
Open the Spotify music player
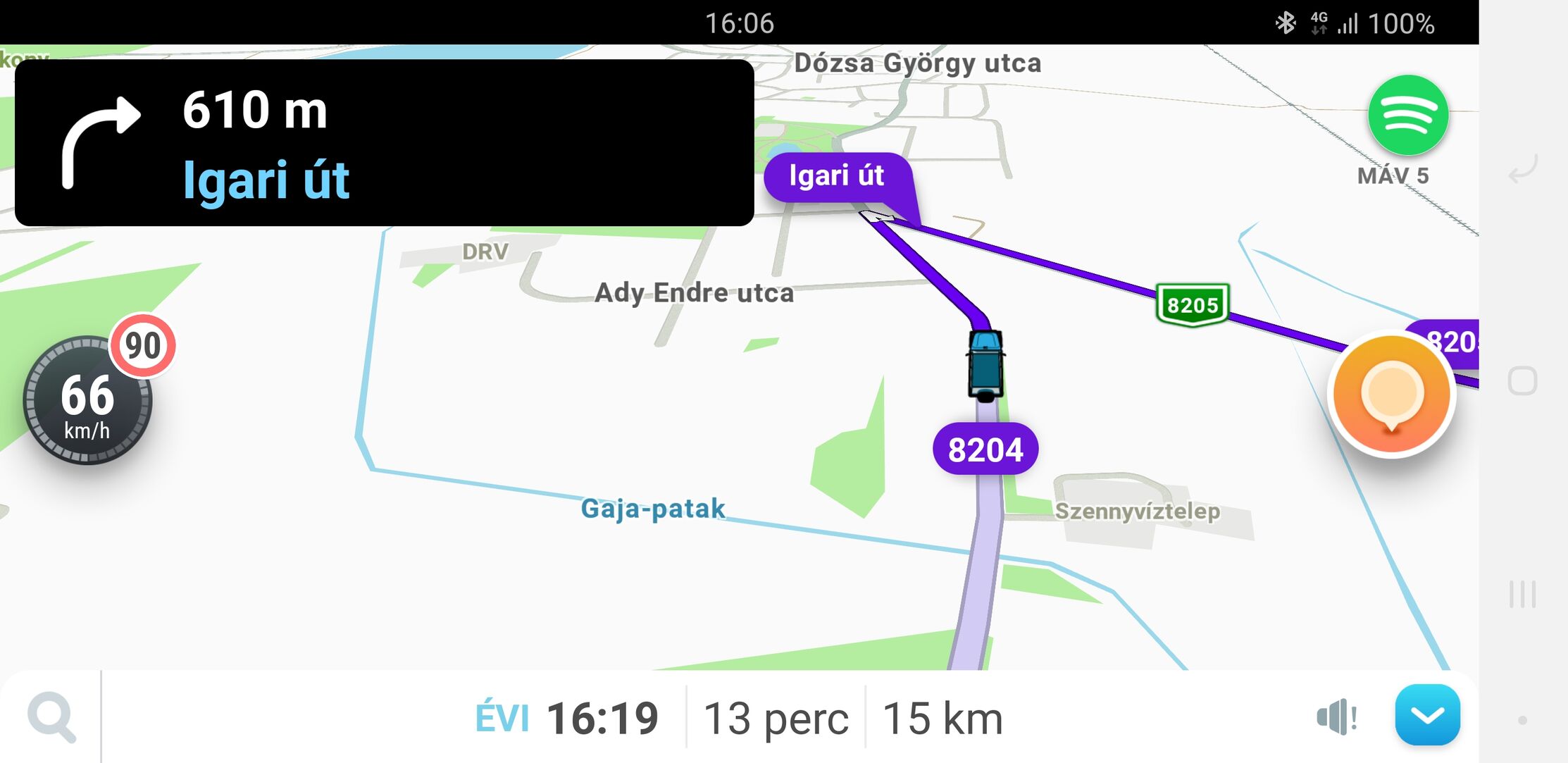(x=1407, y=116)
